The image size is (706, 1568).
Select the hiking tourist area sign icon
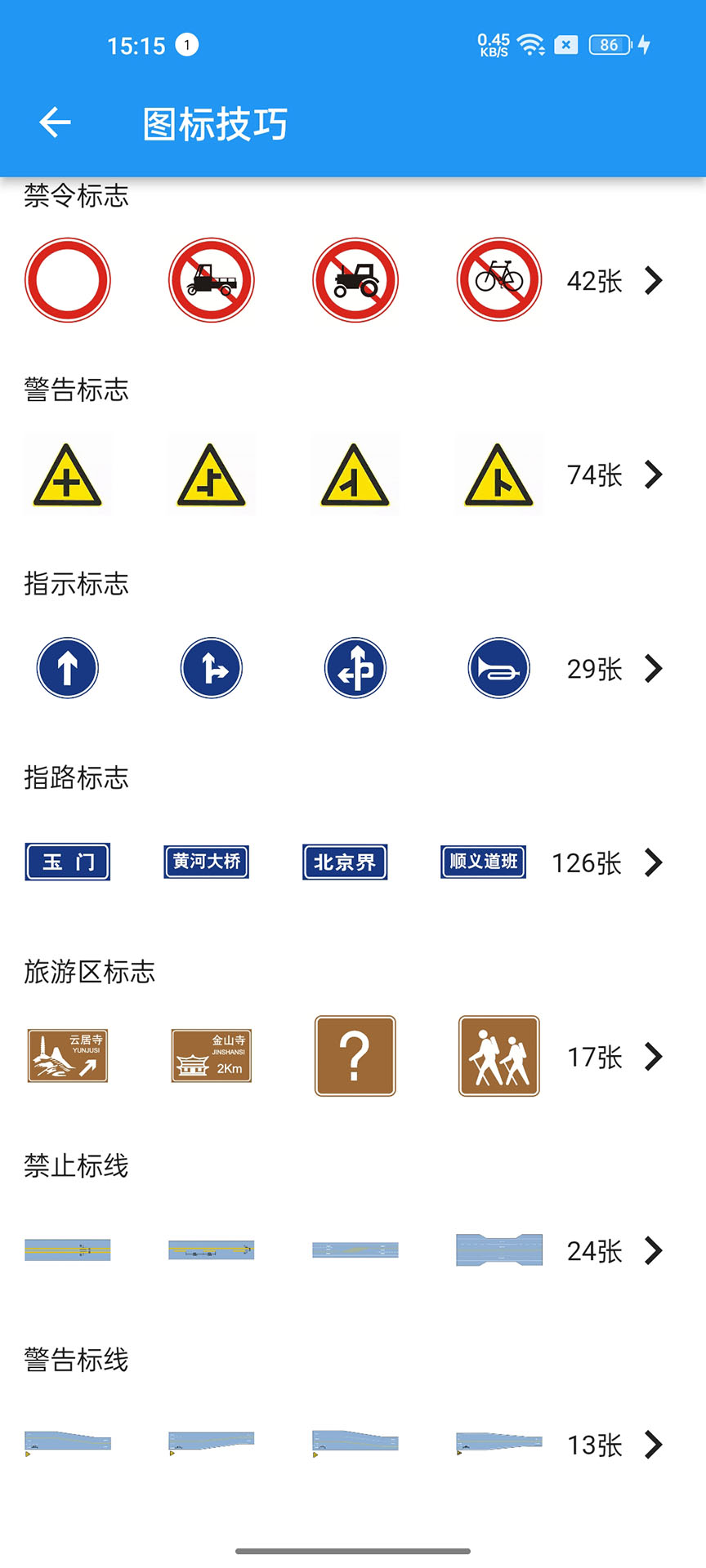click(498, 1055)
